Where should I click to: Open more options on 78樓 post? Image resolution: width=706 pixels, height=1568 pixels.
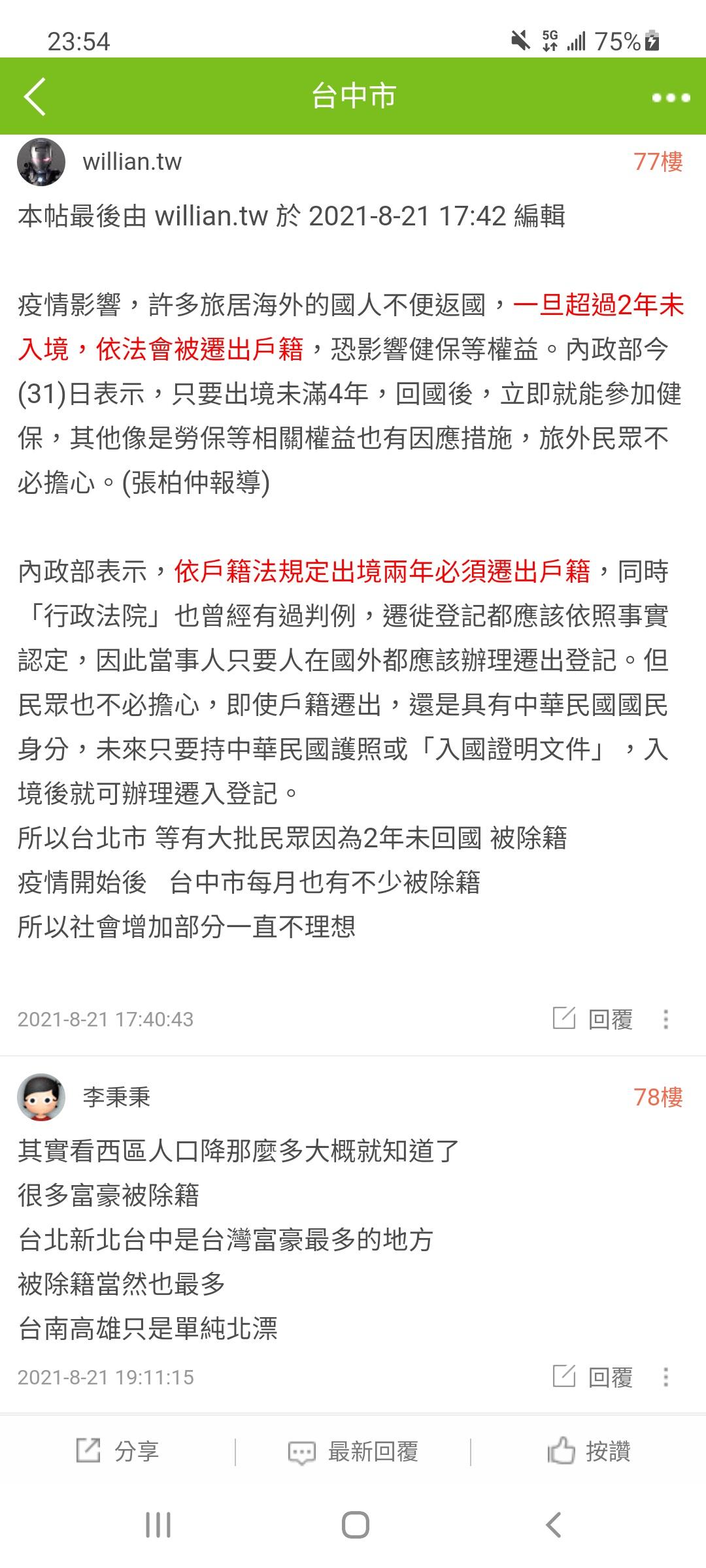point(665,1377)
